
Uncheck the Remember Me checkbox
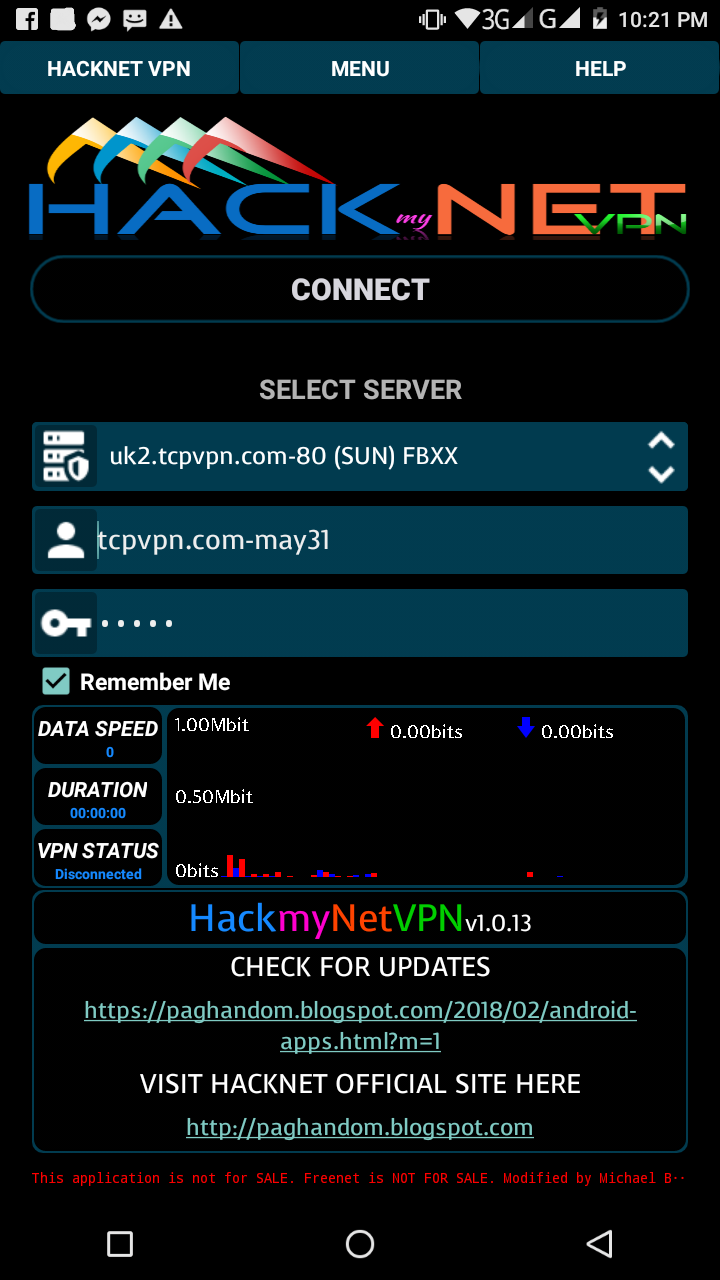coord(56,682)
